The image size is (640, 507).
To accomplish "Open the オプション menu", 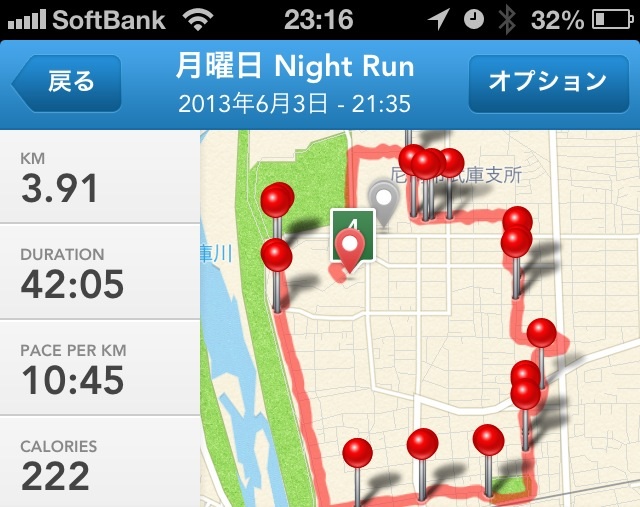I will (x=547, y=82).
